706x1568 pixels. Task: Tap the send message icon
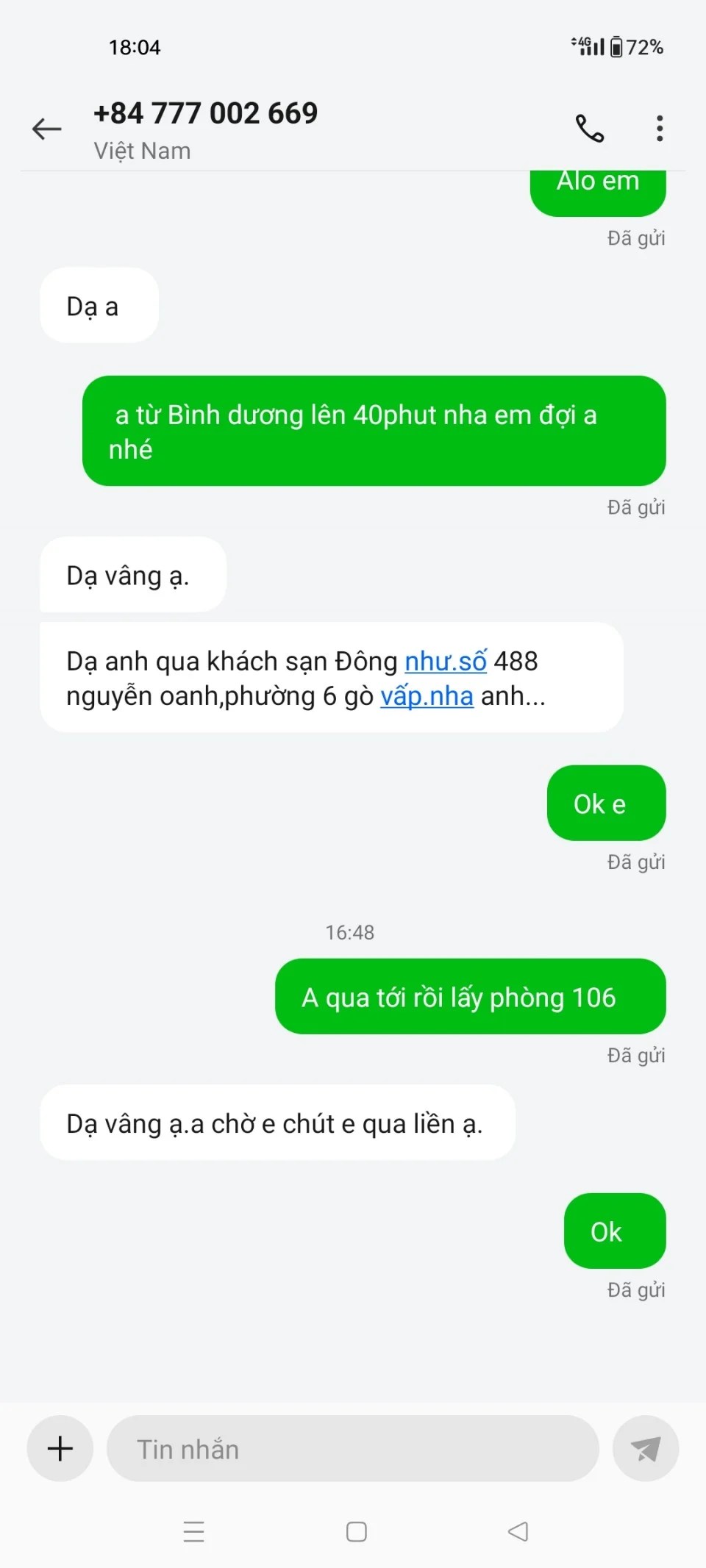coord(645,1448)
